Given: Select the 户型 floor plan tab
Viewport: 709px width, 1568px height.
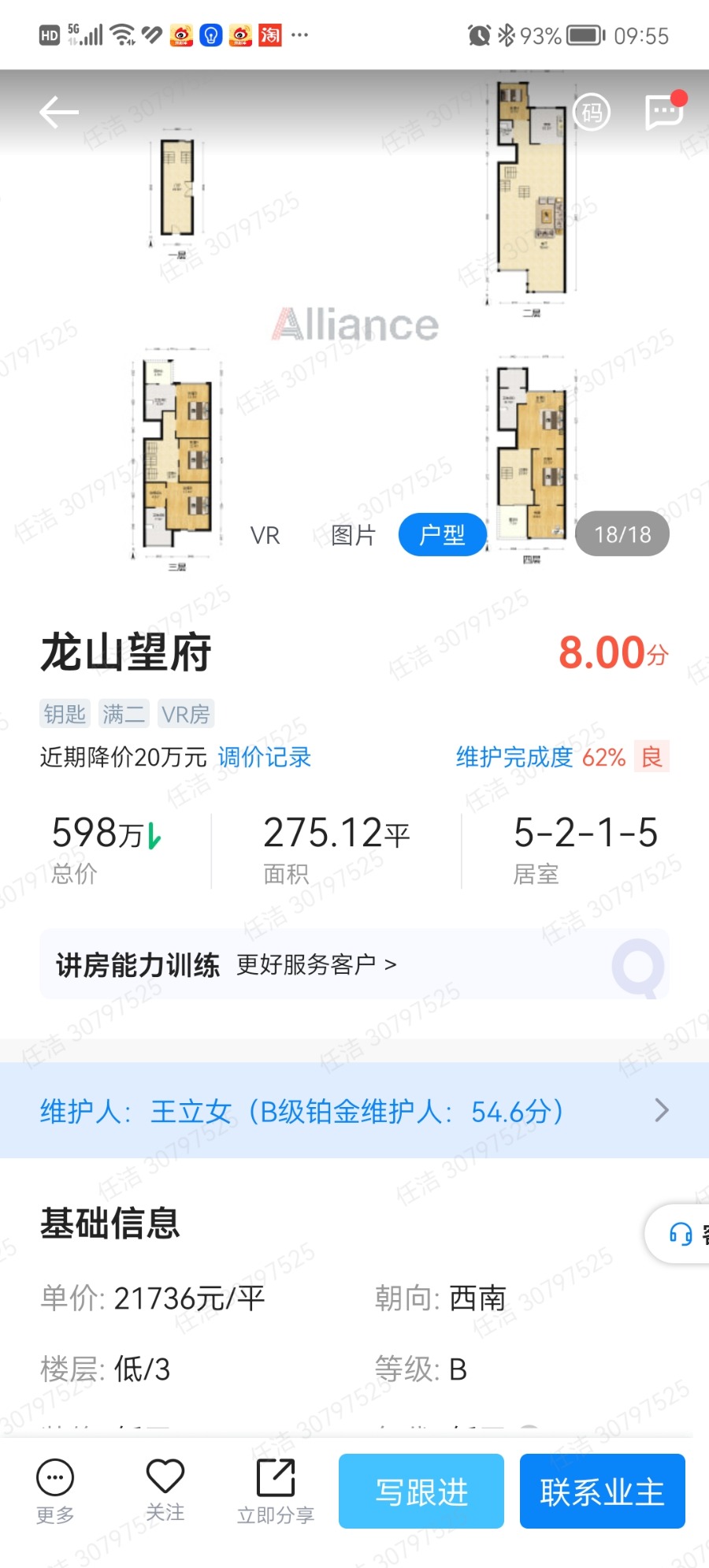Looking at the screenshot, I should (x=442, y=534).
